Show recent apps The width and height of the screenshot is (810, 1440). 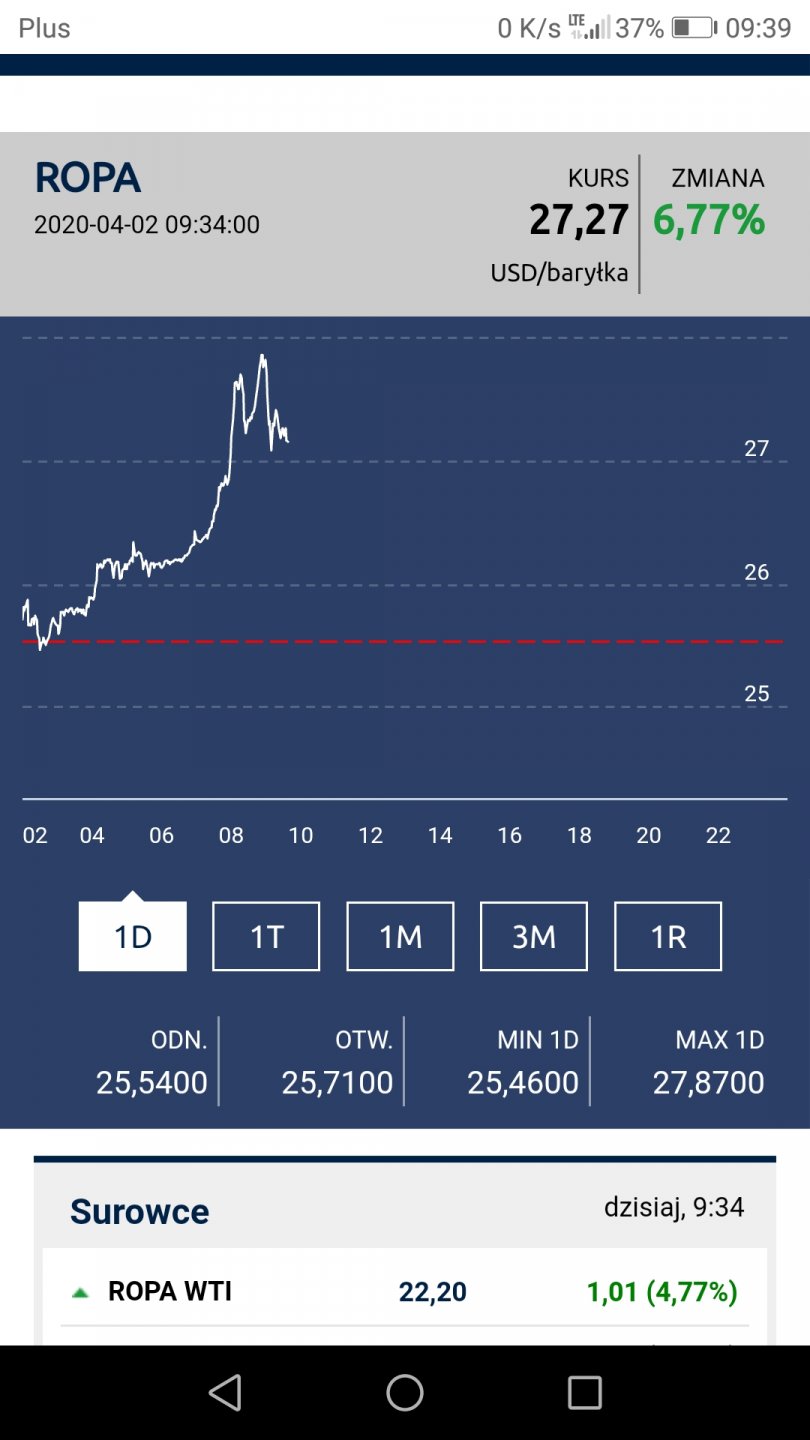tap(584, 1392)
